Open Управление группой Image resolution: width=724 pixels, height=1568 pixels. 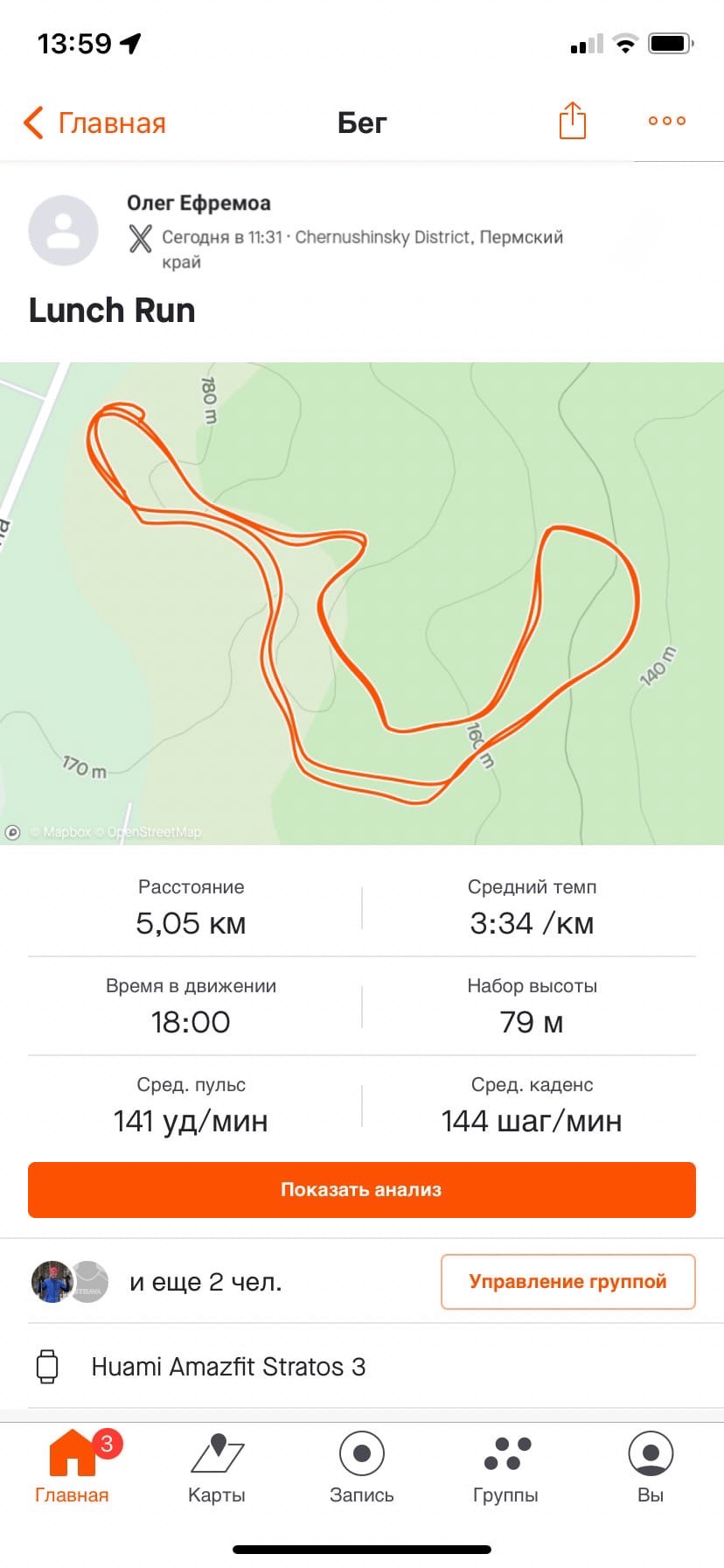coord(567,1282)
